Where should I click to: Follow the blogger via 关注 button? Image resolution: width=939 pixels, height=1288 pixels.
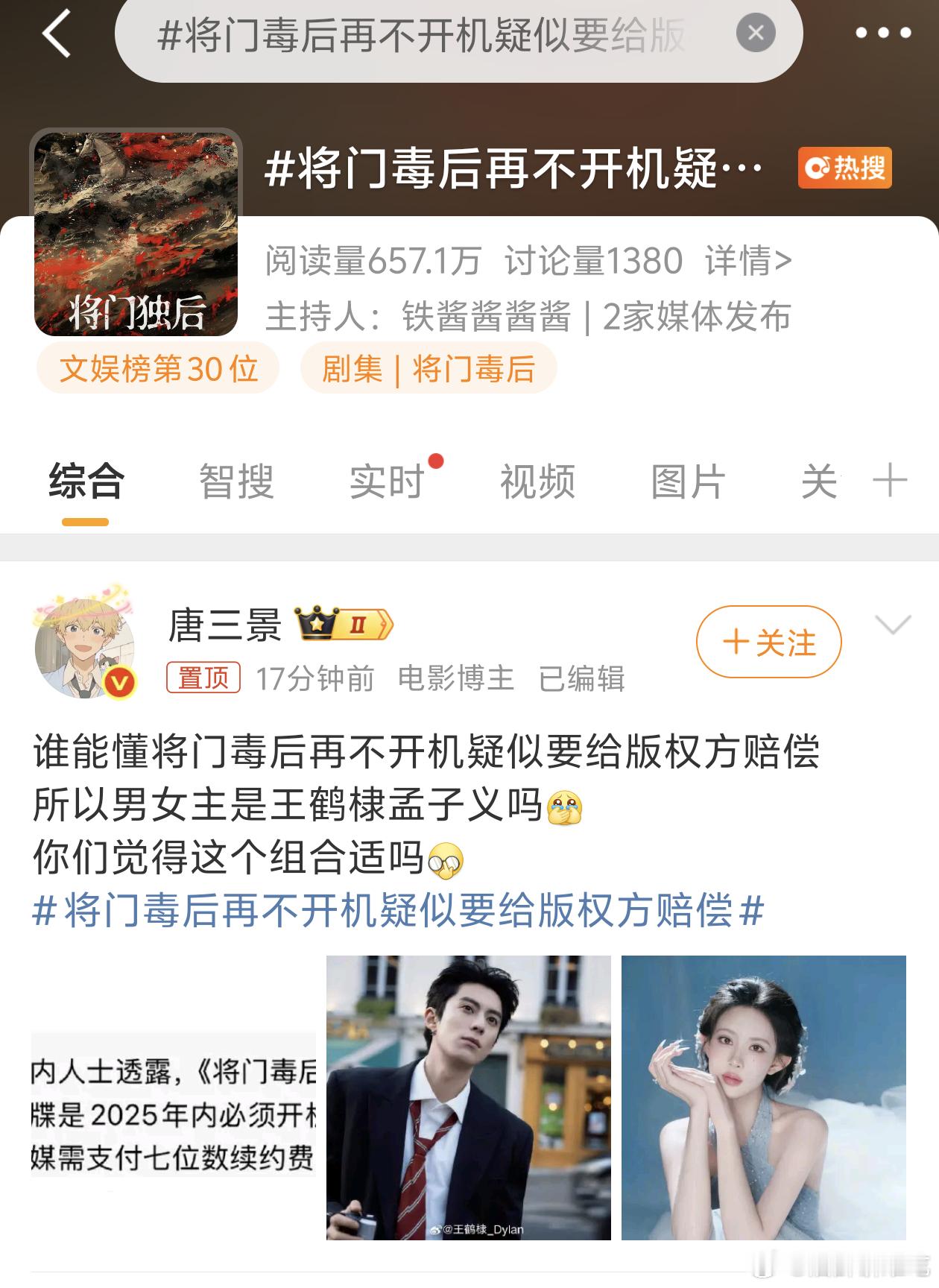tap(768, 641)
